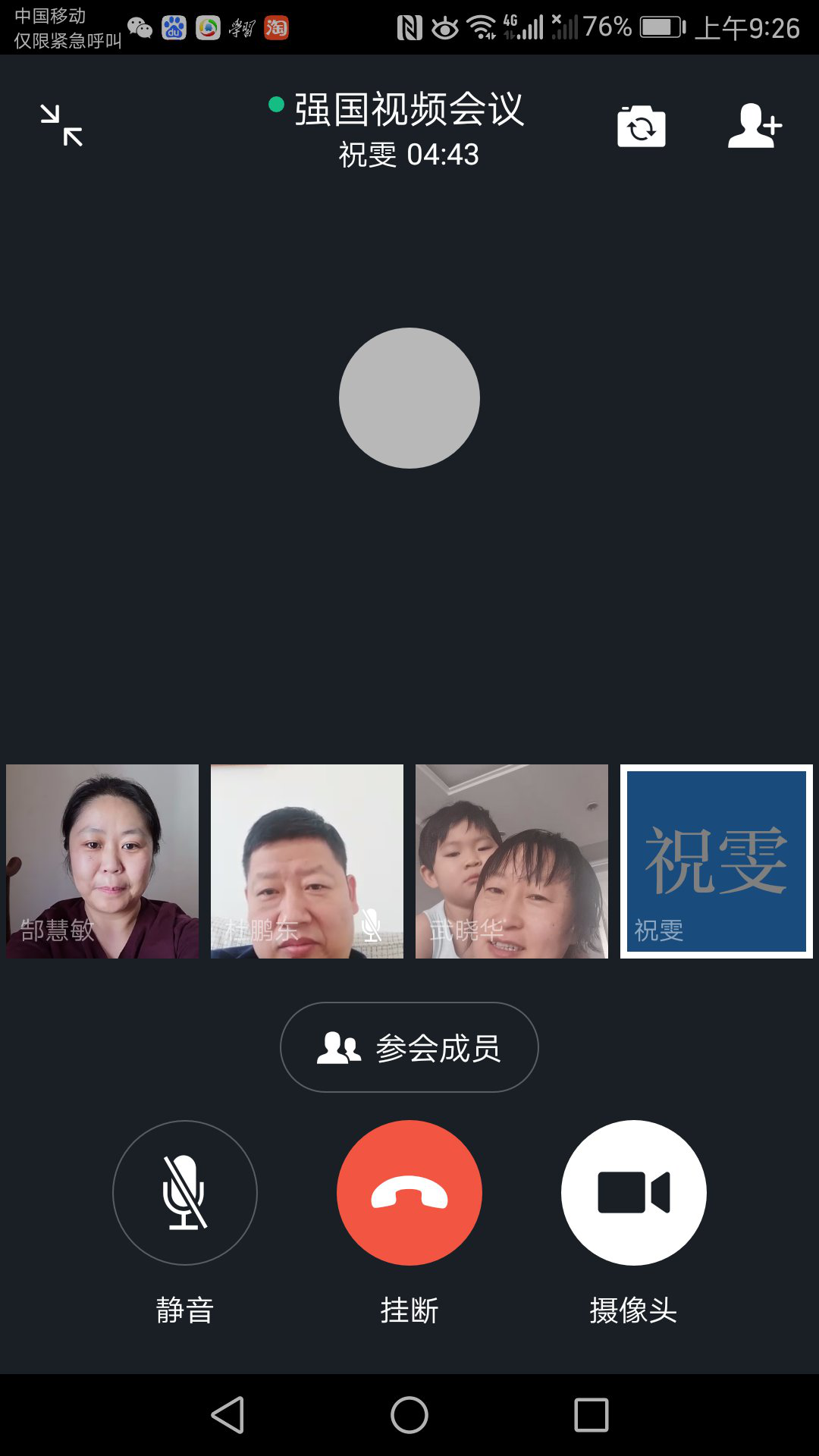
Task: Select 郜慧敏's video thumbnail
Action: (102, 861)
